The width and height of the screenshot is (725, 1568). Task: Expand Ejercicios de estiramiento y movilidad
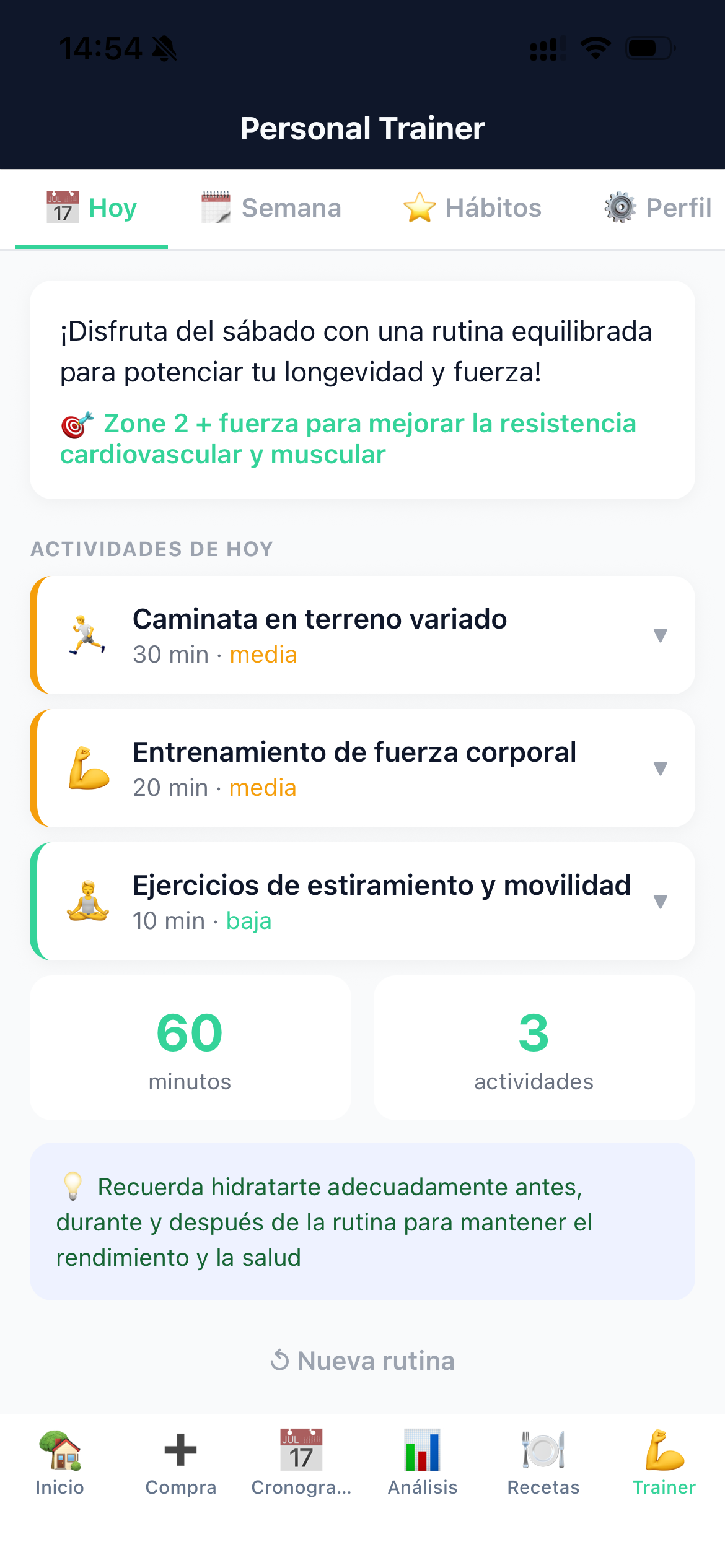[660, 902]
